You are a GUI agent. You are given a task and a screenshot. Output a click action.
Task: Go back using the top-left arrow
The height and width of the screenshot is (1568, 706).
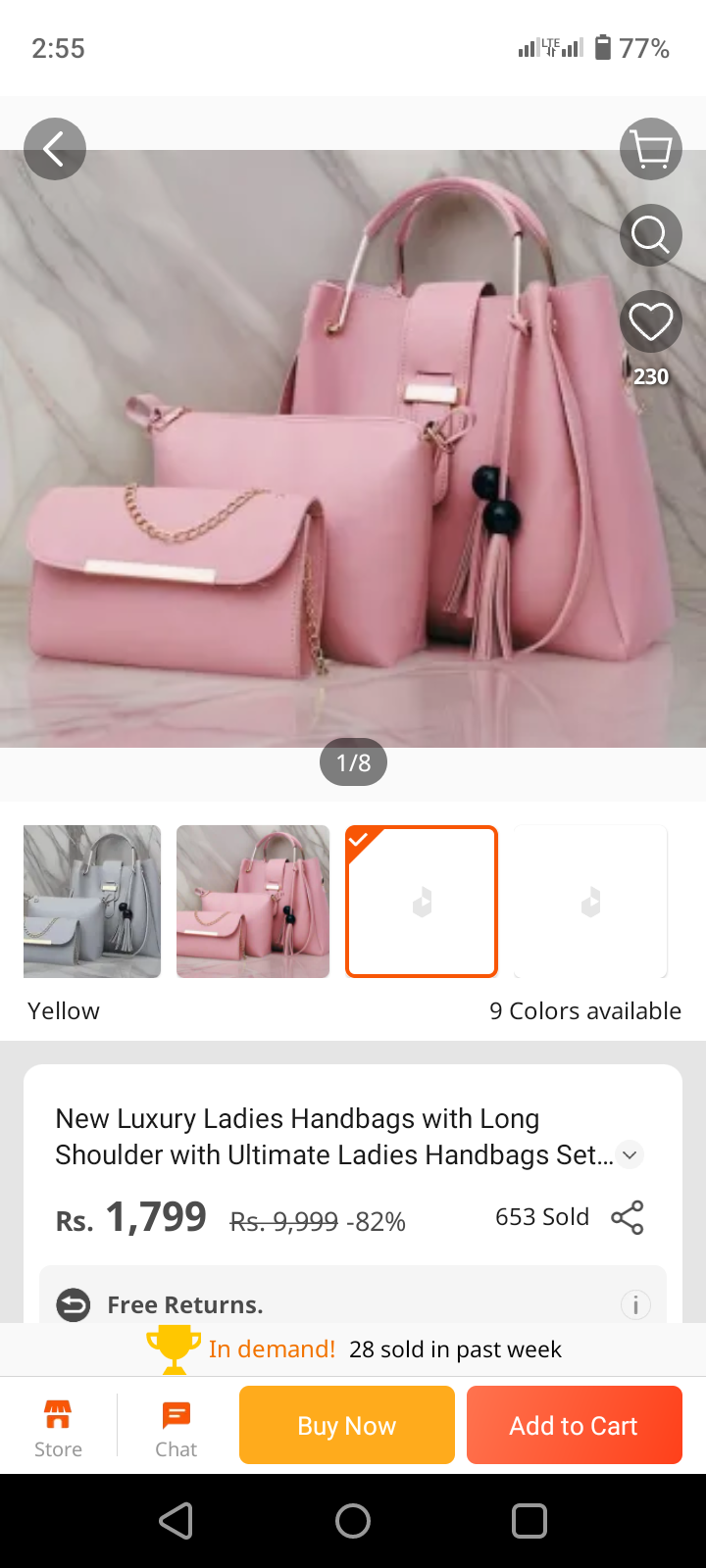pos(55,149)
